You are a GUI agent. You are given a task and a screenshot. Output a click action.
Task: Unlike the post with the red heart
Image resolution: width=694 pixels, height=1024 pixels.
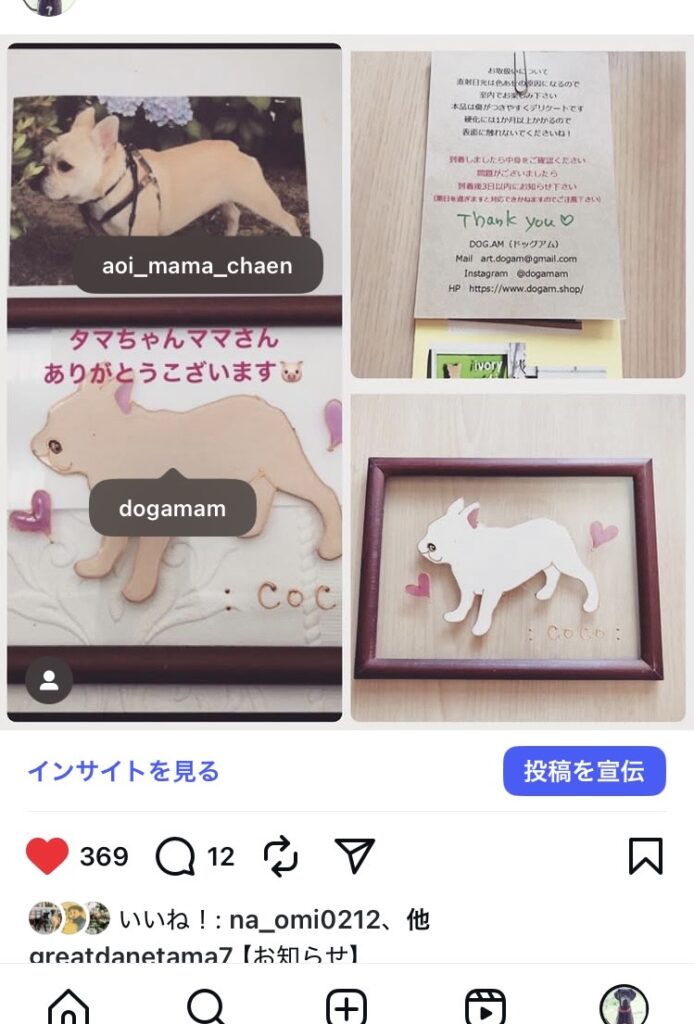click(47, 856)
